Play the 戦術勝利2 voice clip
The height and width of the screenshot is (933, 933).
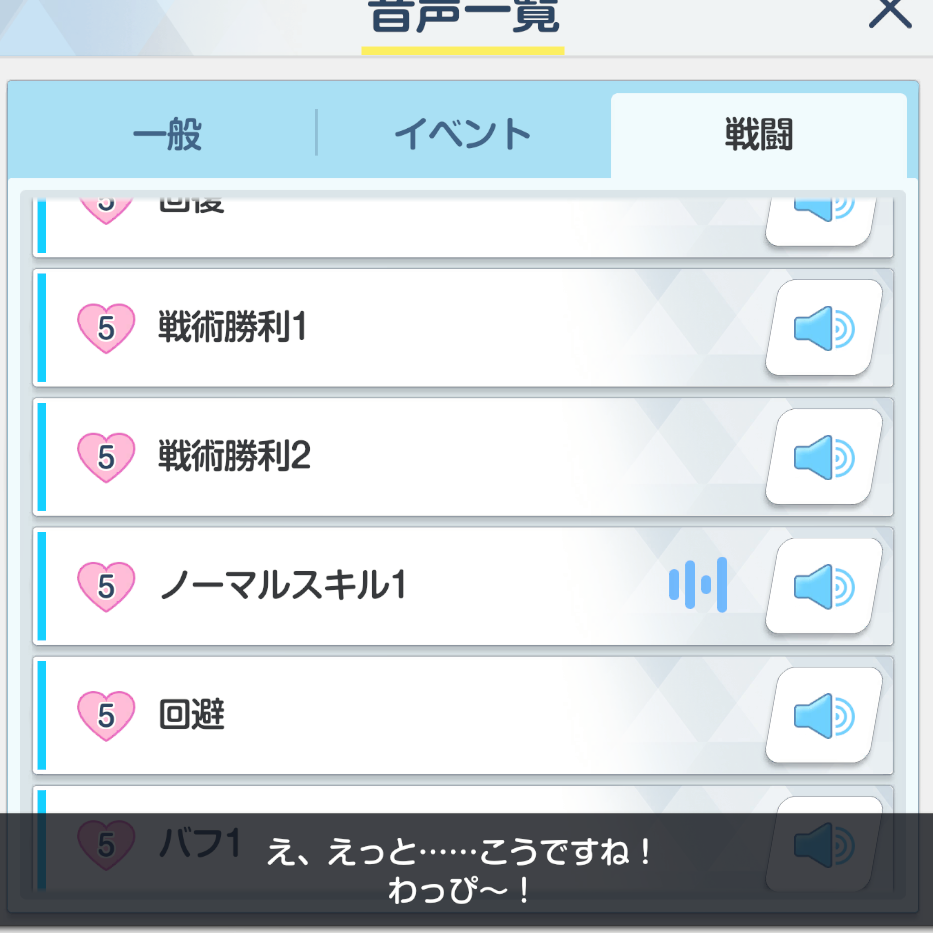pos(824,457)
